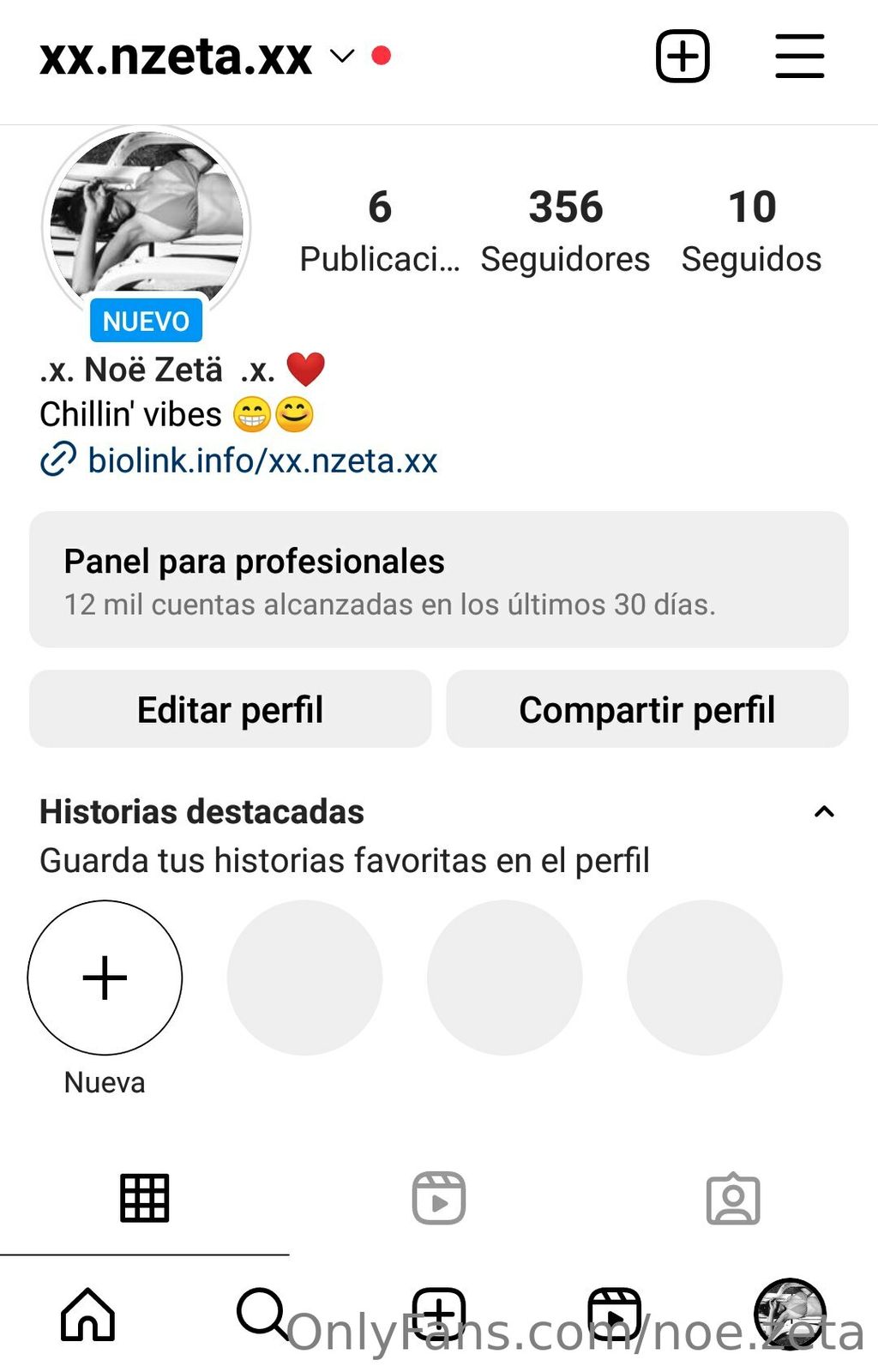The image size is (878, 1372).
Task: Open the search magnifier in bottom bar
Action: (261, 1313)
